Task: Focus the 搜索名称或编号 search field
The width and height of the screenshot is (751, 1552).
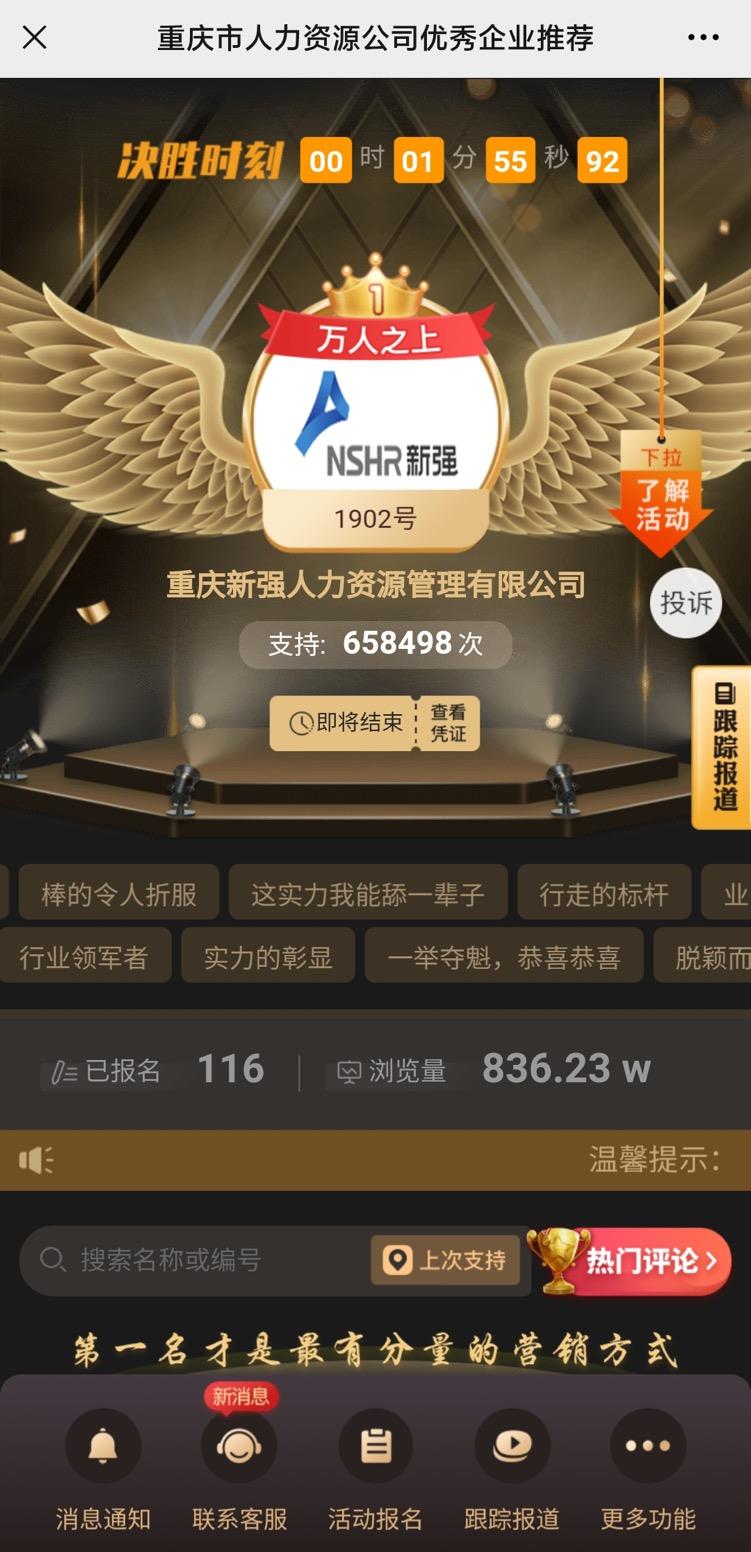Action: tap(200, 1259)
